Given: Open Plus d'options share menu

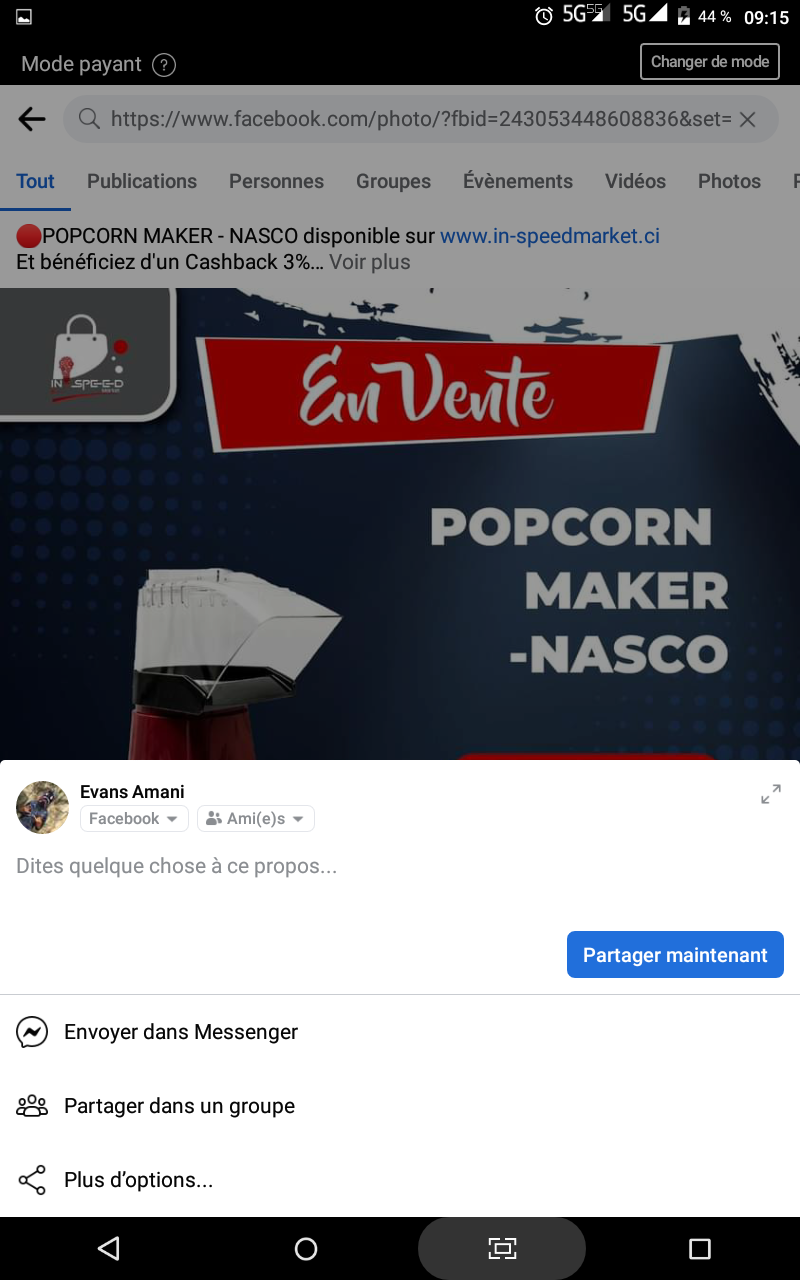Looking at the screenshot, I should coord(138,1180).
